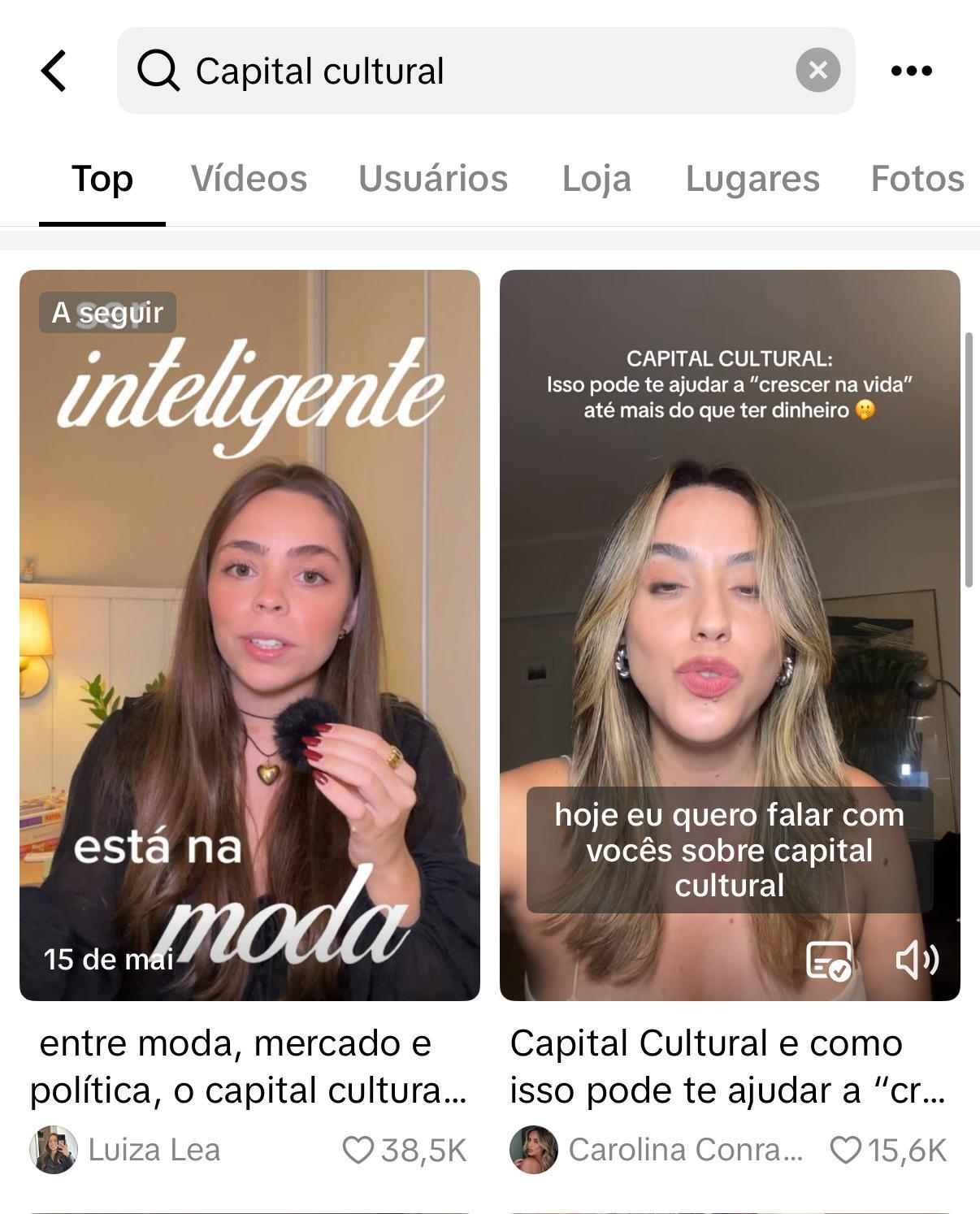Switch to the Vídeos tab
Image resolution: width=980 pixels, height=1214 pixels.
pyautogui.click(x=249, y=179)
